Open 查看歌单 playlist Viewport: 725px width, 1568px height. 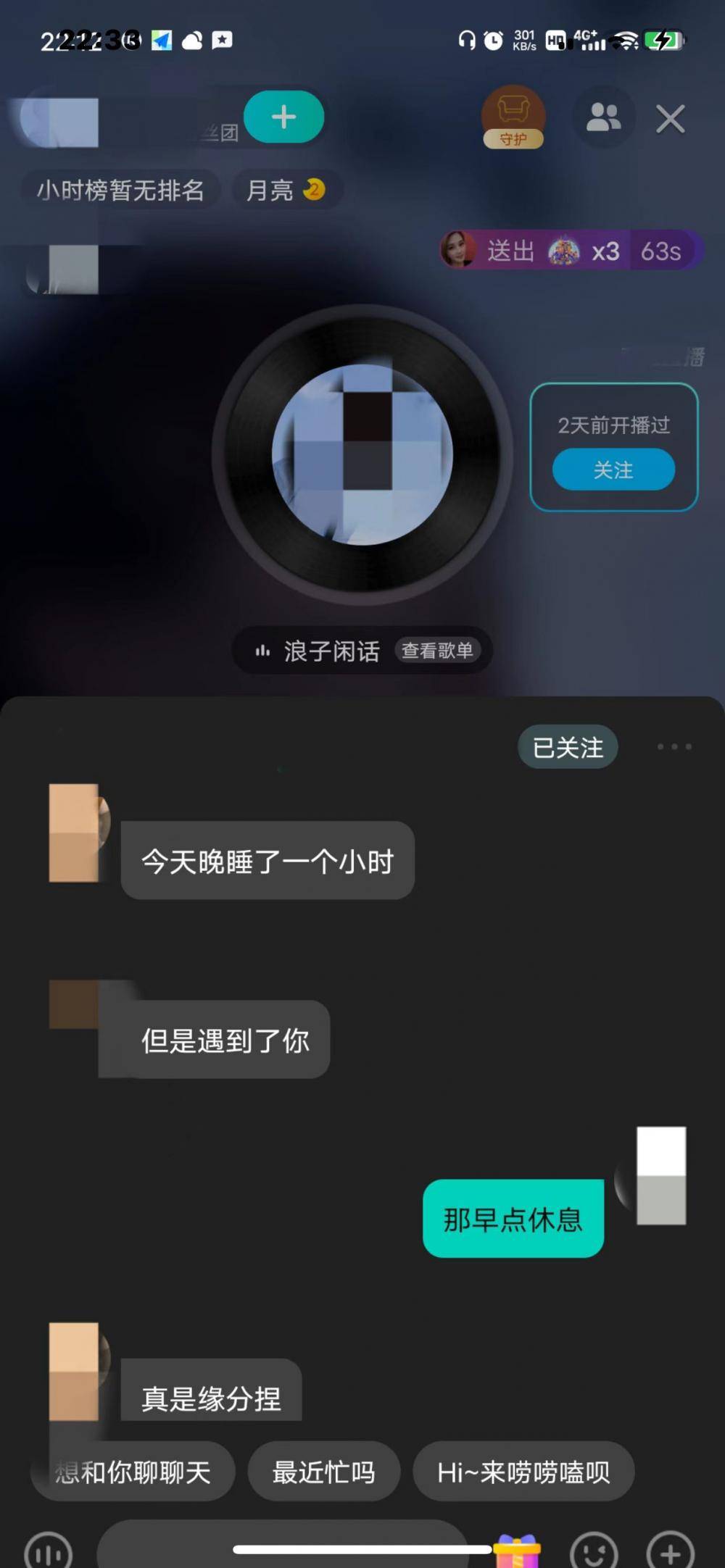pyautogui.click(x=437, y=651)
